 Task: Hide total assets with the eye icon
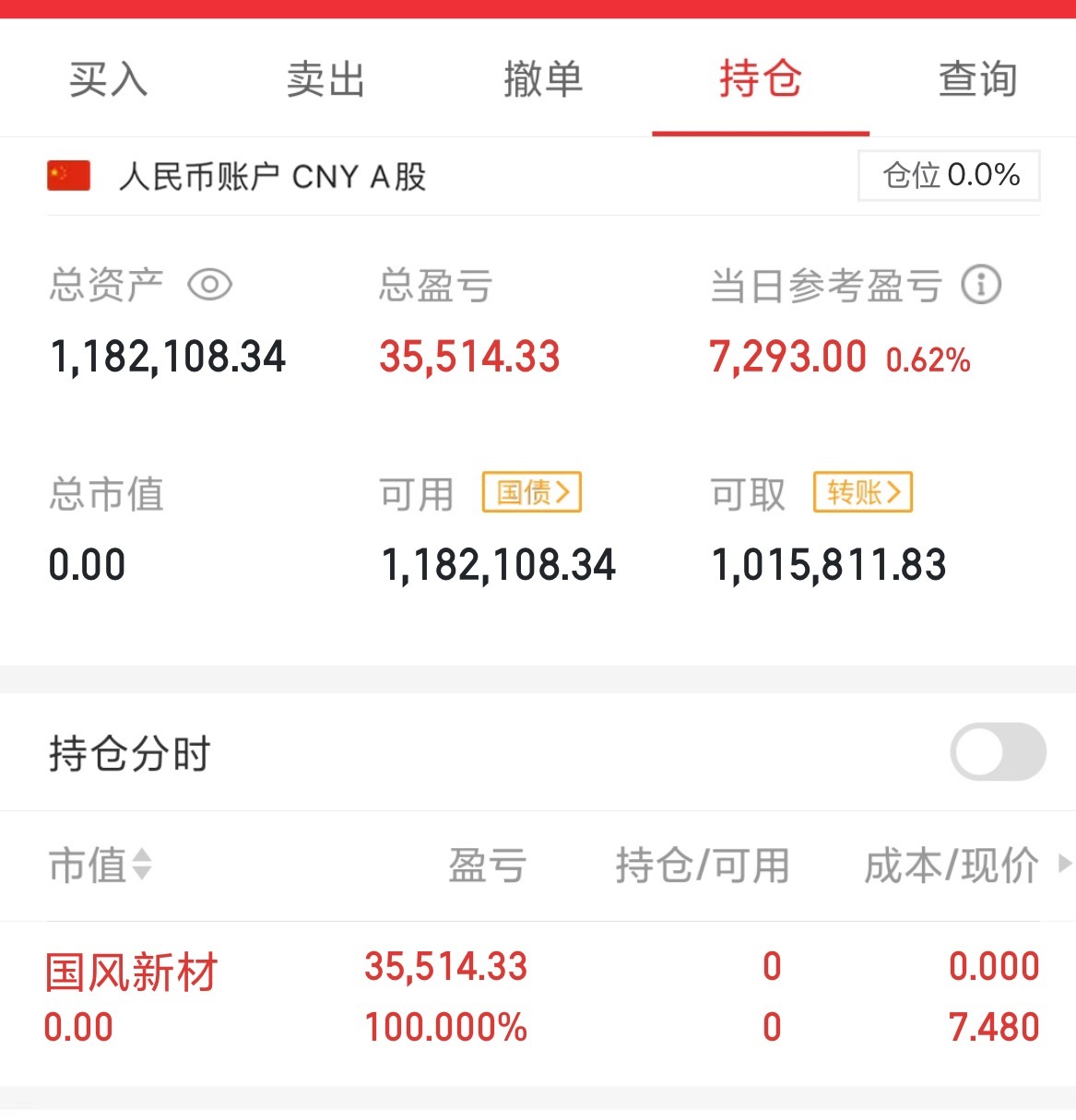[x=209, y=285]
